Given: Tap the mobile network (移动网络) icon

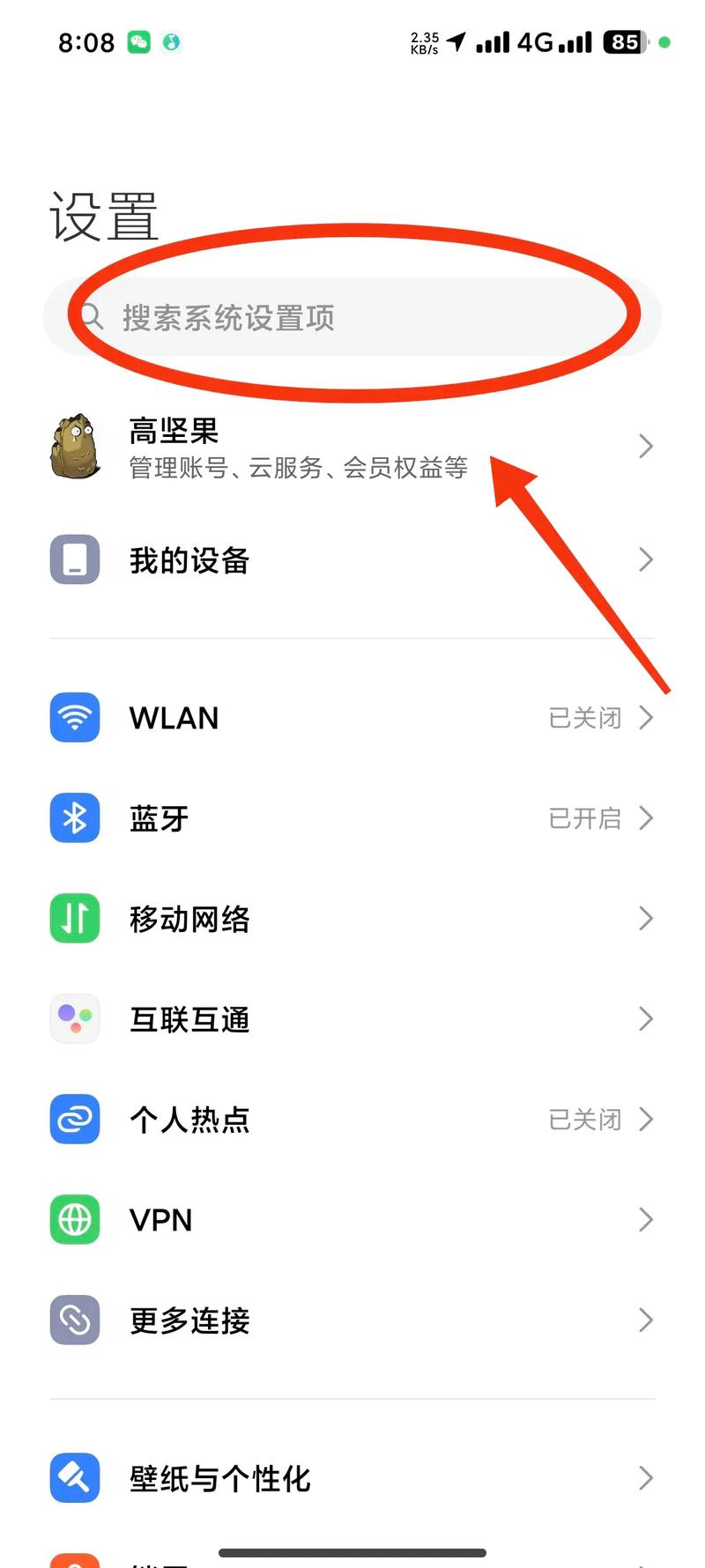Looking at the screenshot, I should coord(74,919).
